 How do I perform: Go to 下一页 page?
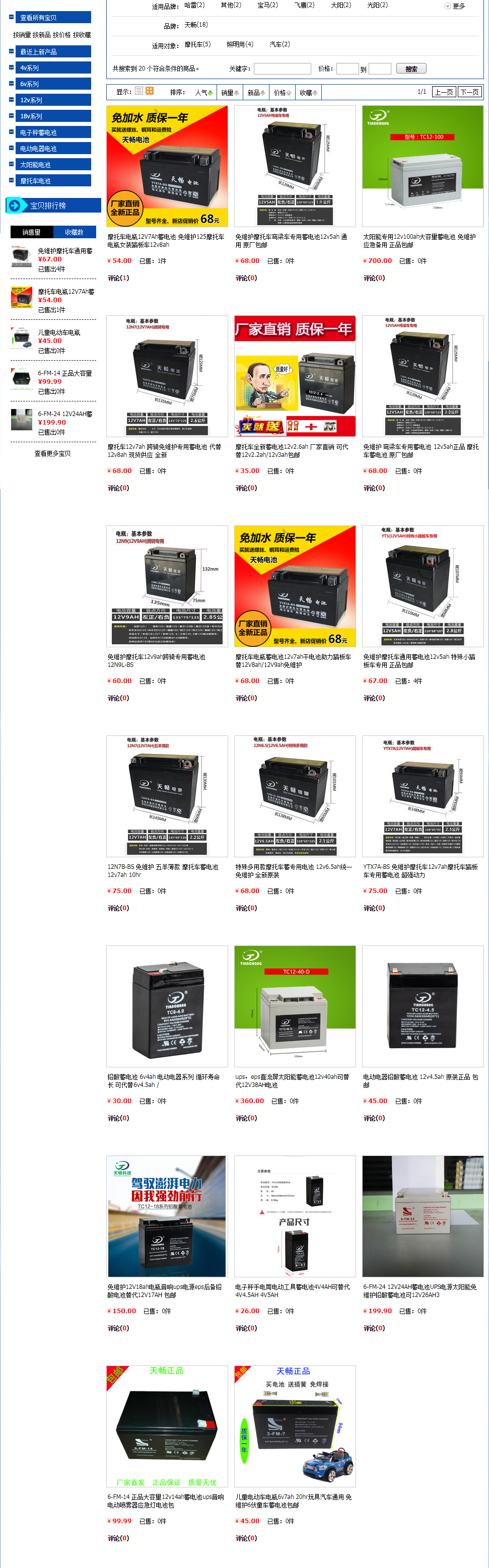pos(469,92)
